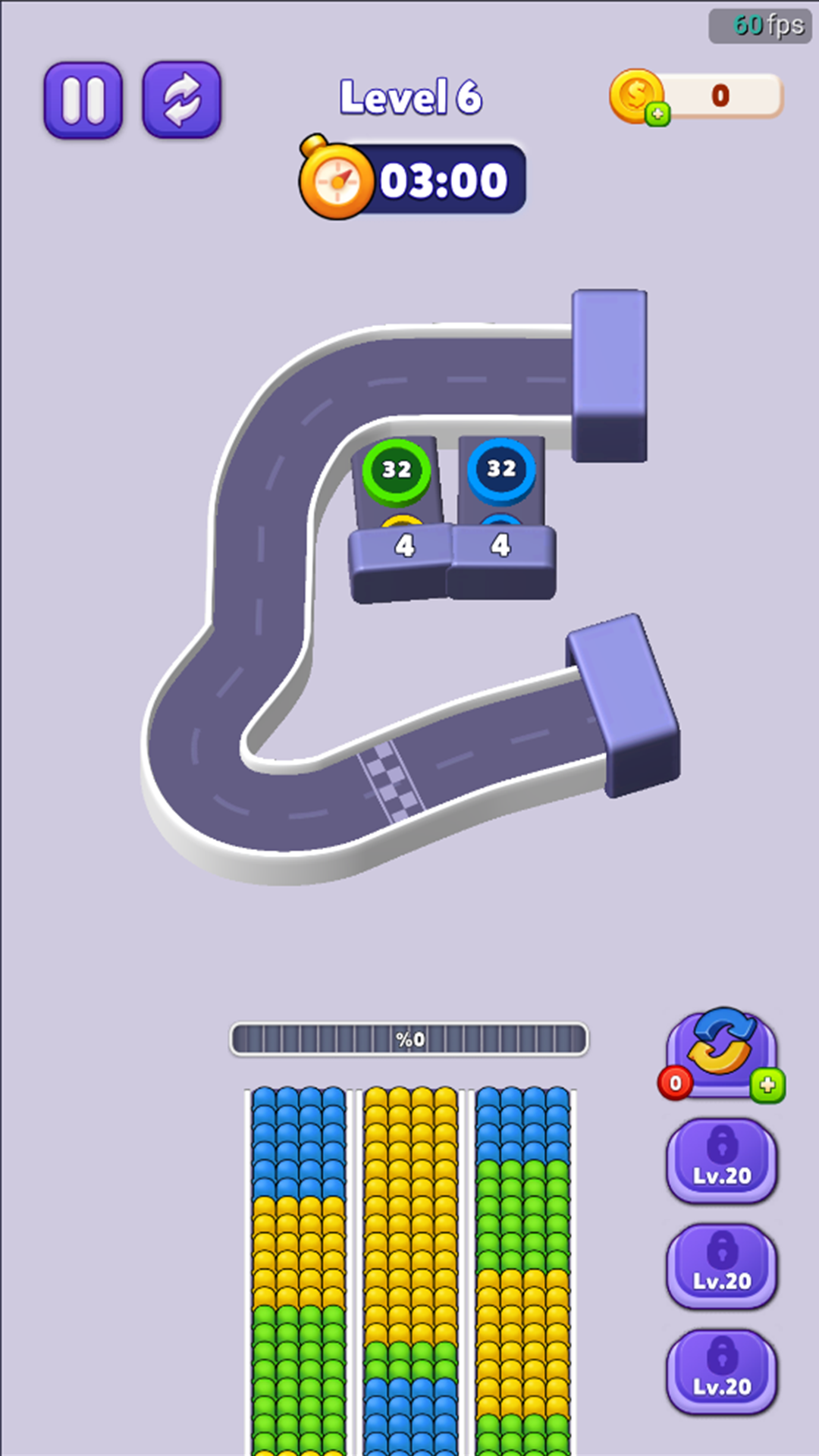Pause the game

coord(83,101)
